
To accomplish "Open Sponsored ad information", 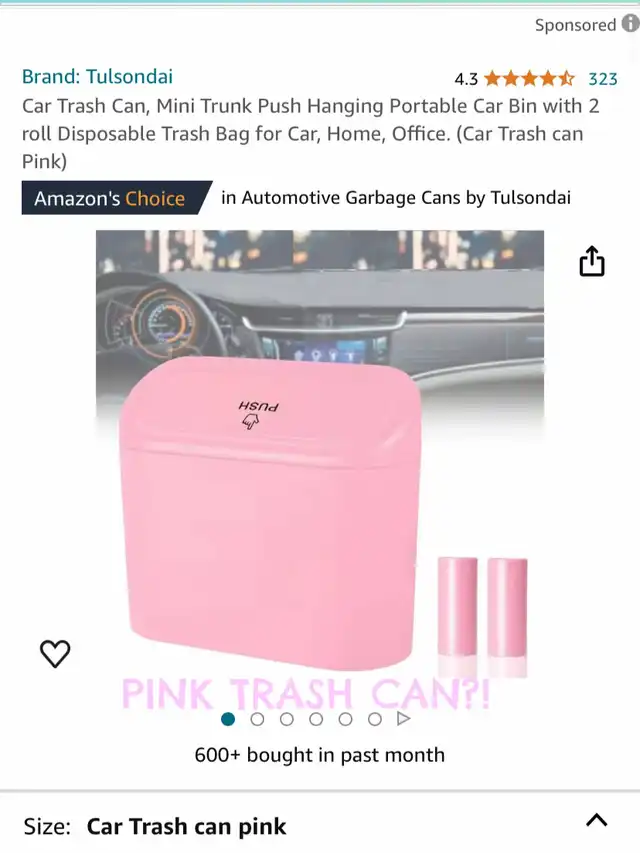I will [628, 25].
